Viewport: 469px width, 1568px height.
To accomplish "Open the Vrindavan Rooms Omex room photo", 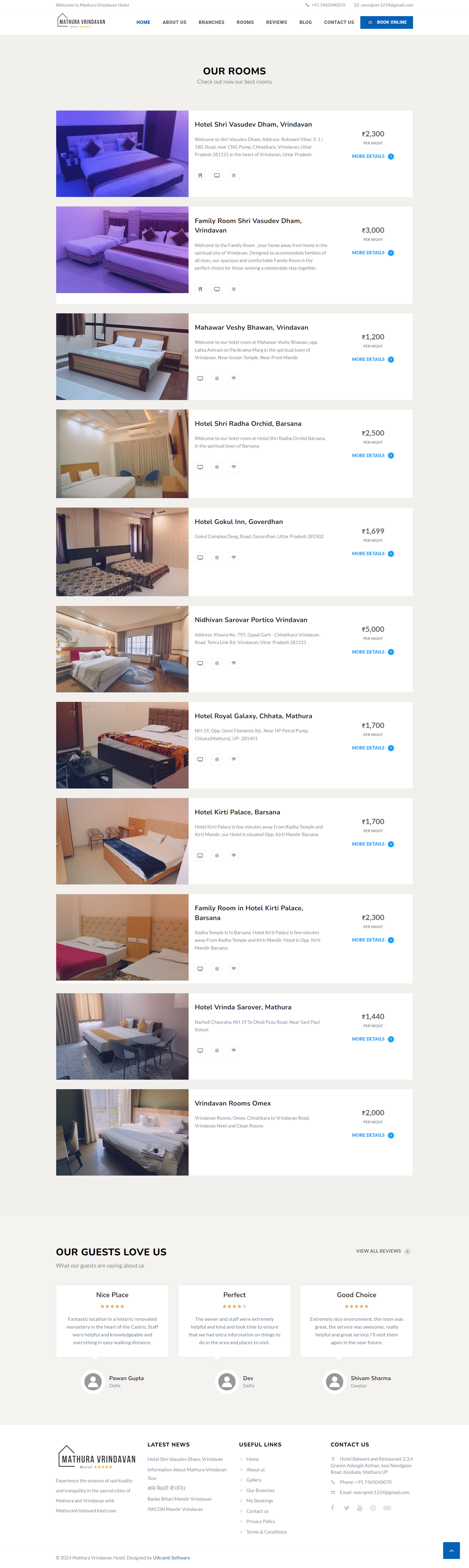I will click(x=122, y=1132).
